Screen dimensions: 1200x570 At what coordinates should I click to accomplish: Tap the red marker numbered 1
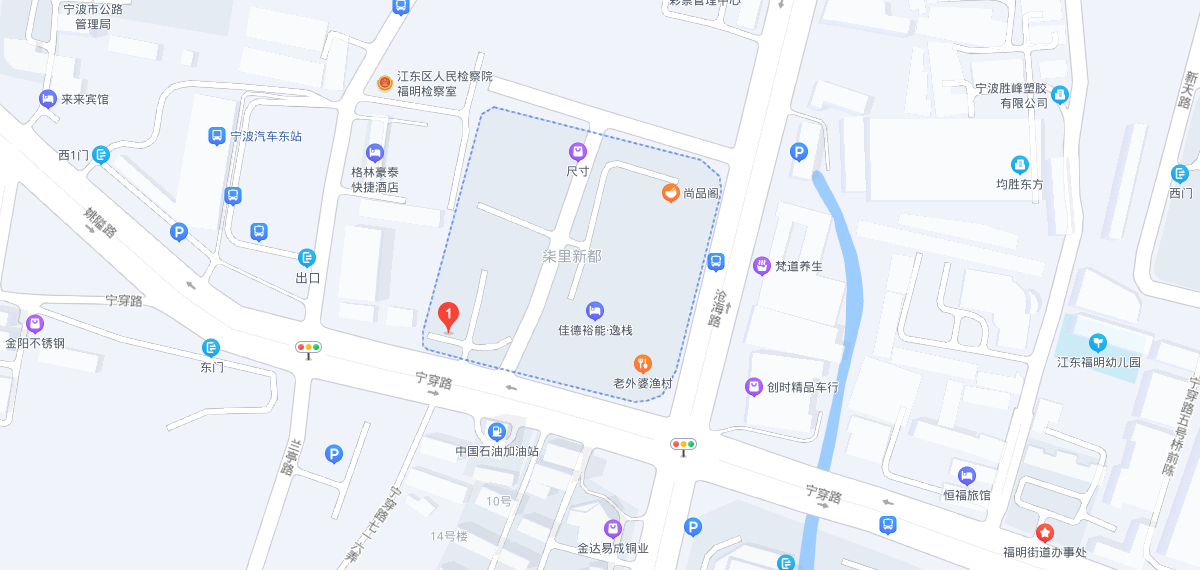click(x=449, y=318)
